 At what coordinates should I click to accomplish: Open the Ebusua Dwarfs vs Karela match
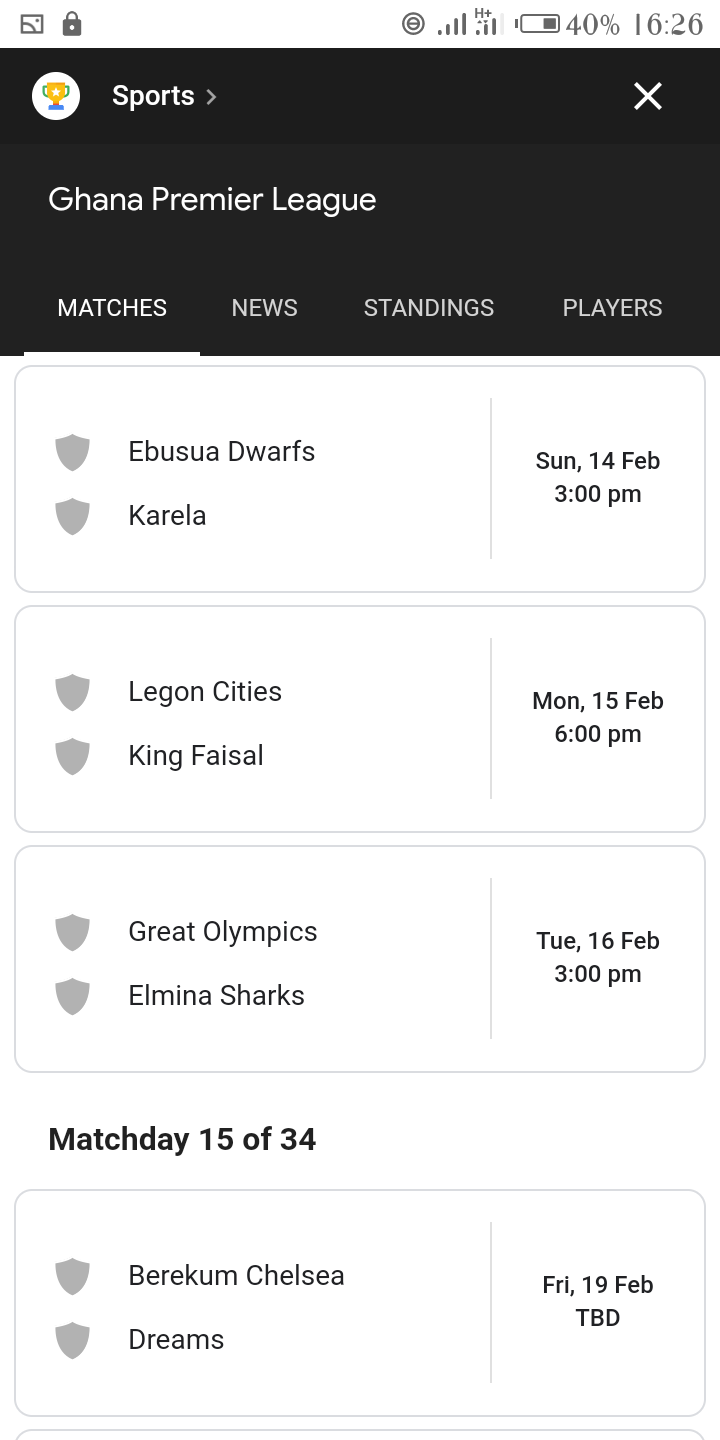tap(360, 479)
